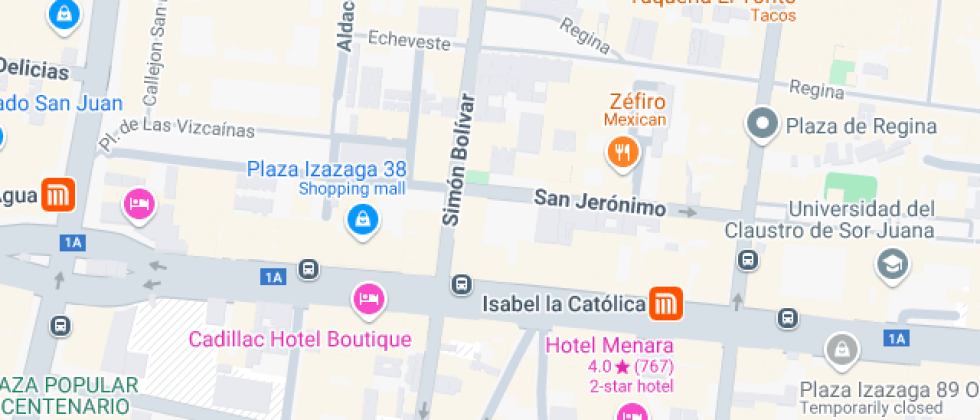Image resolution: width=980 pixels, height=420 pixels.
Task: Select the Plaza de Regina marker
Action: [x=763, y=125]
